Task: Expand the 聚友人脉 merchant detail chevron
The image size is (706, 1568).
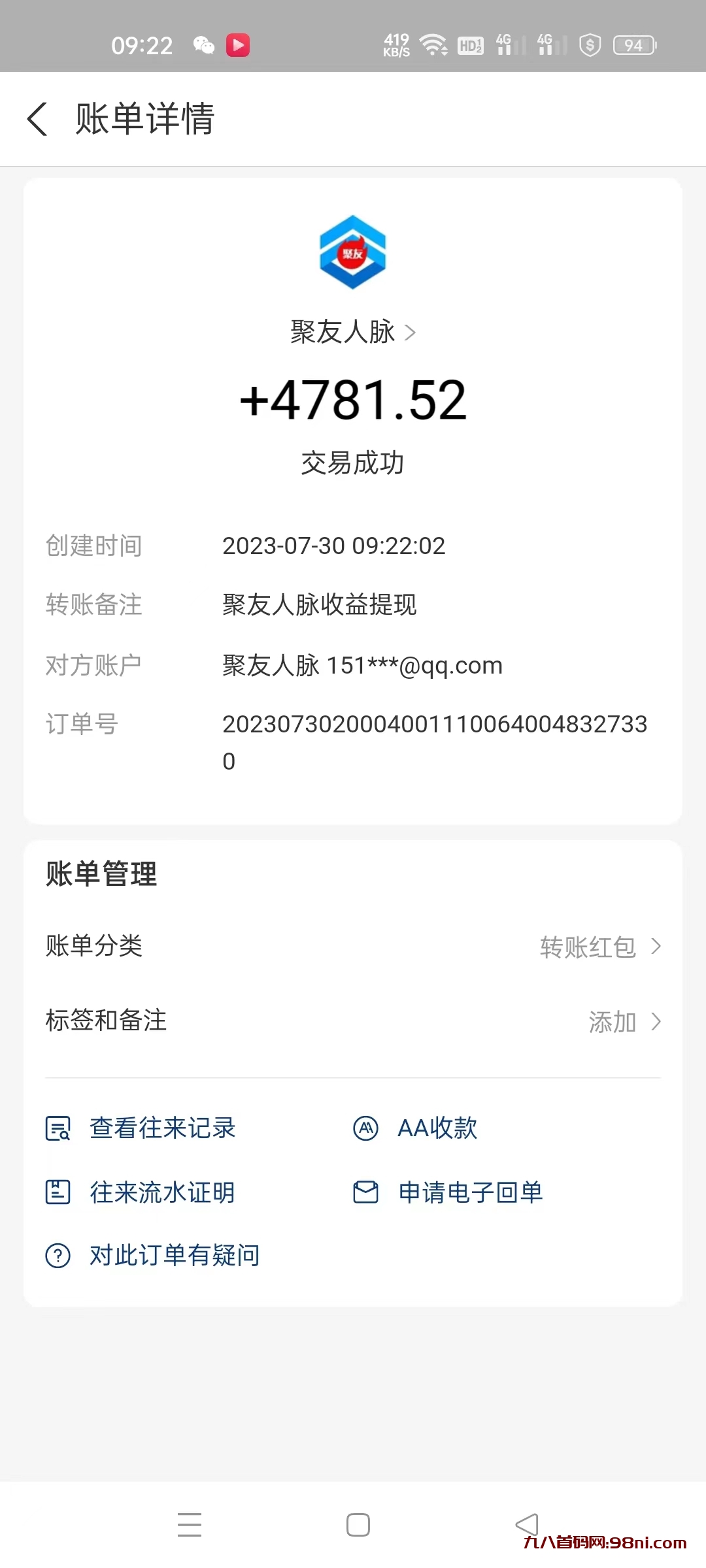Action: tap(411, 333)
